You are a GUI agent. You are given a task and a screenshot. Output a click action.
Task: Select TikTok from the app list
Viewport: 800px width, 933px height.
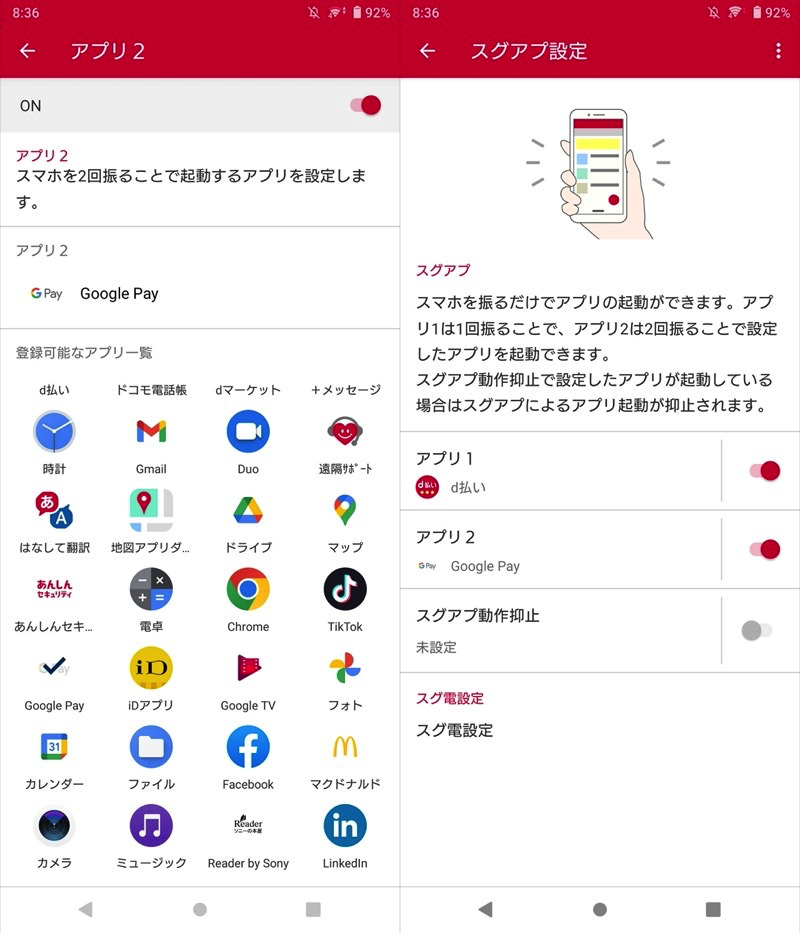pos(345,590)
